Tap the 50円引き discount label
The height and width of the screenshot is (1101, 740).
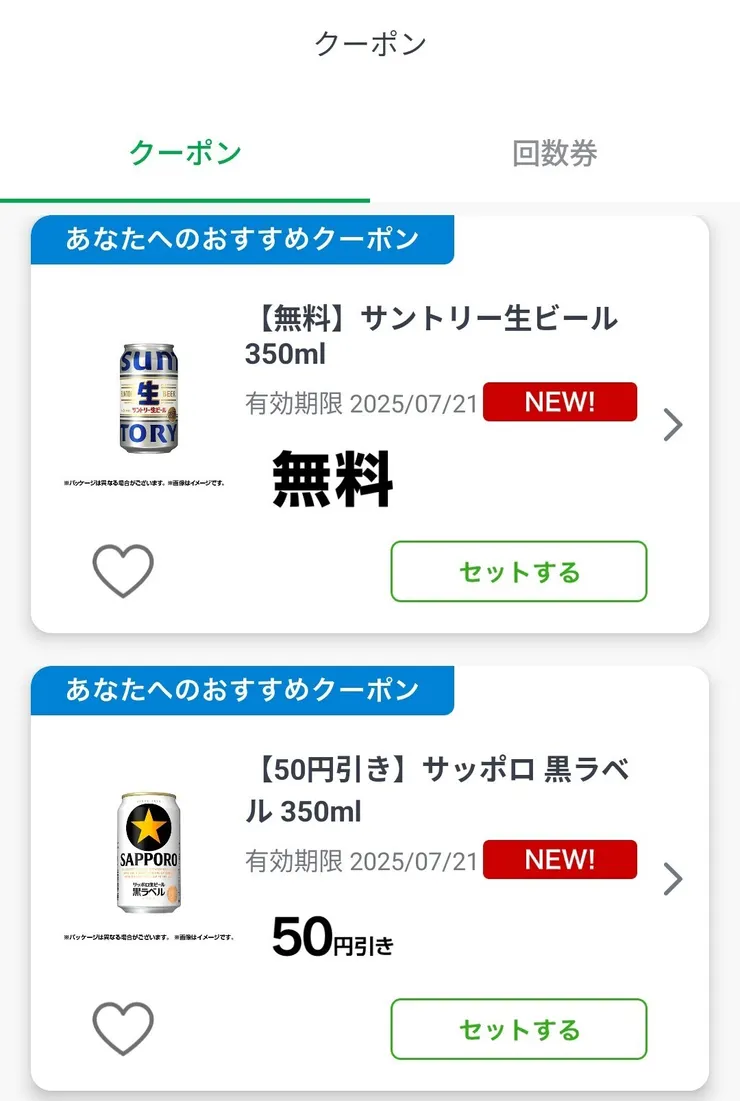click(x=334, y=935)
